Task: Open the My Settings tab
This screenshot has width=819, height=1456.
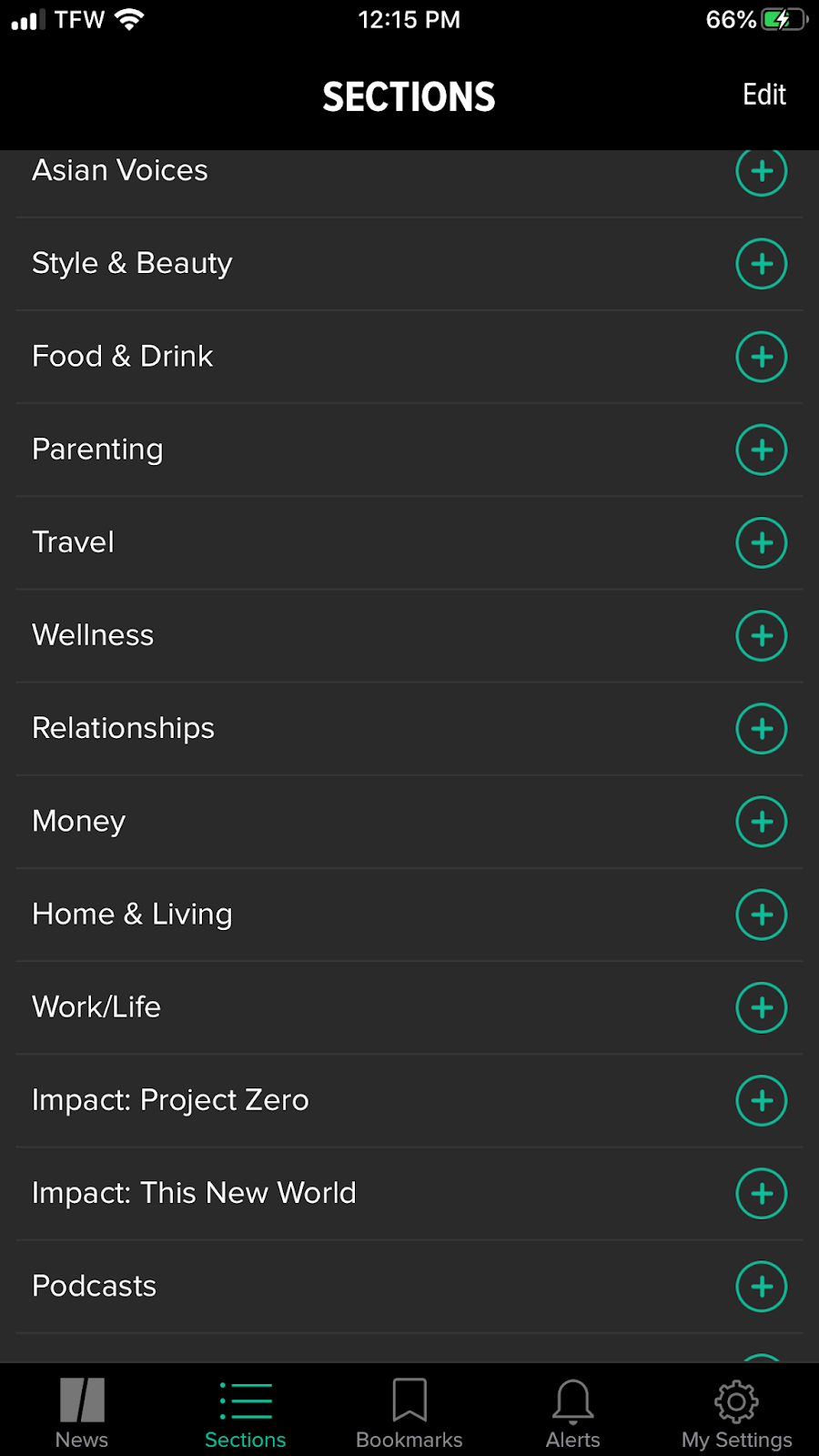Action: click(x=737, y=1413)
